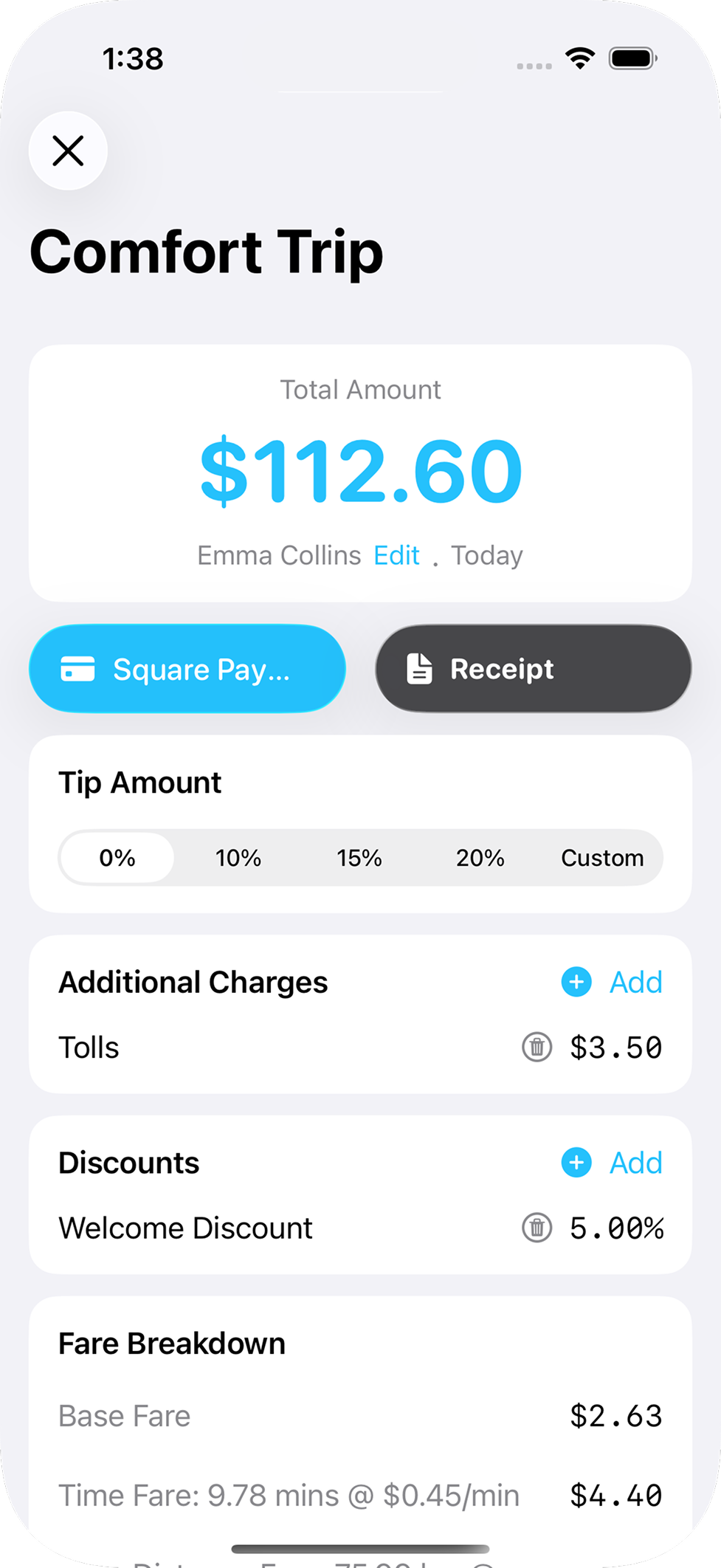Select the 10% tip option
The image size is (721, 1568).
point(238,858)
